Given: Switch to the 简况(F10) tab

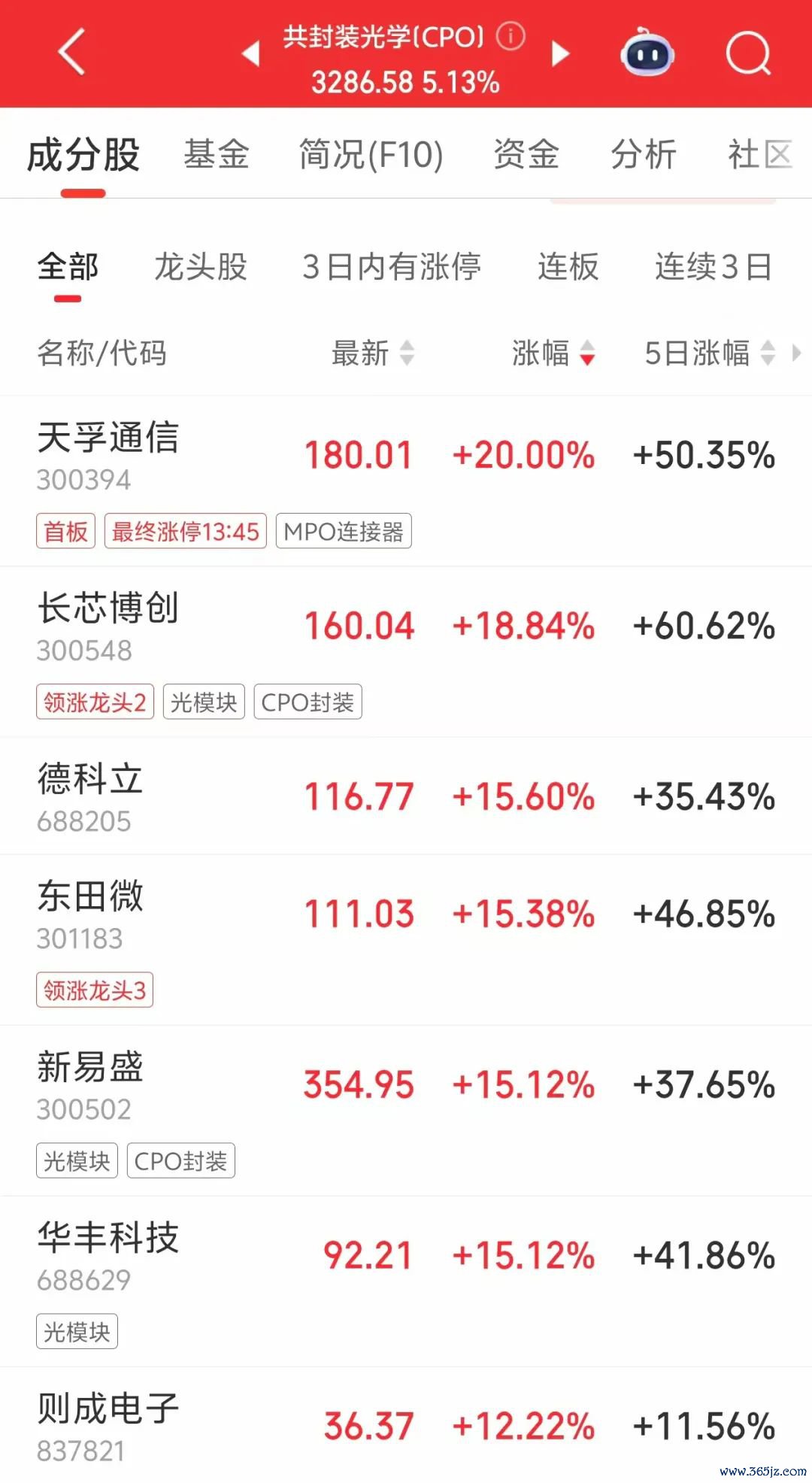Looking at the screenshot, I should coord(371,154).
